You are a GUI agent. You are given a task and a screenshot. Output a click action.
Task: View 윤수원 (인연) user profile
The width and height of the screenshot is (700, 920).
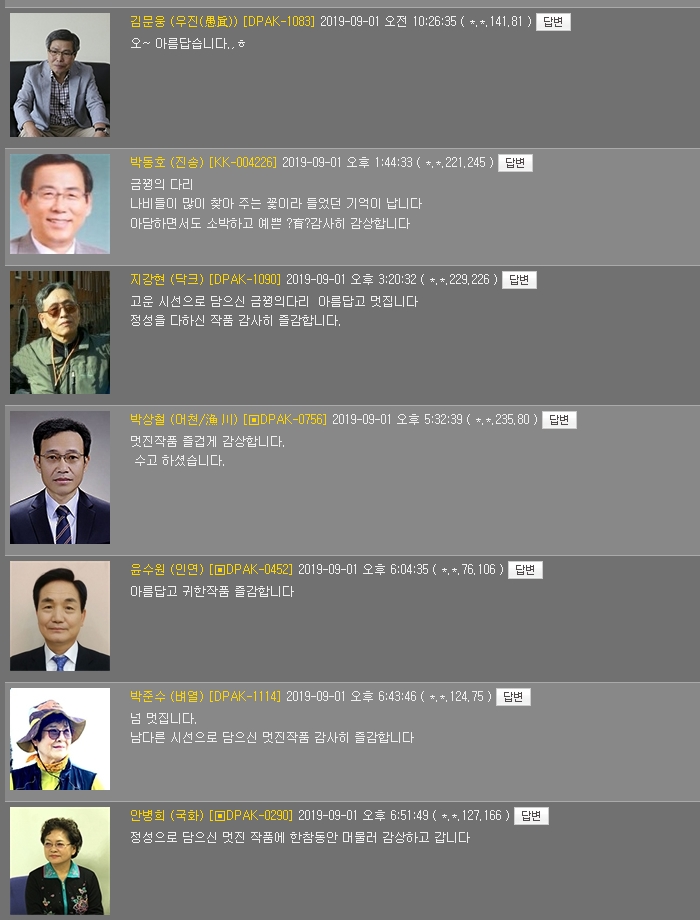tap(166, 570)
